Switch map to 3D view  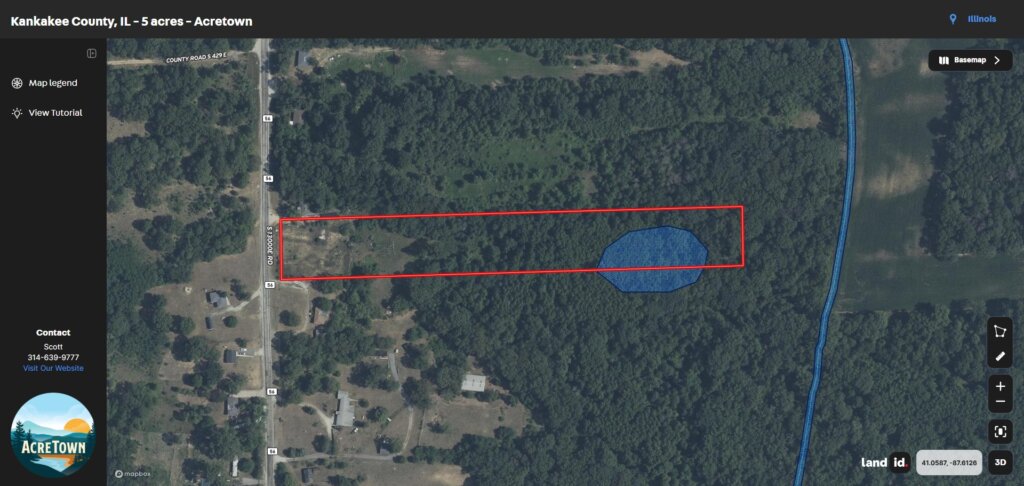click(999, 463)
